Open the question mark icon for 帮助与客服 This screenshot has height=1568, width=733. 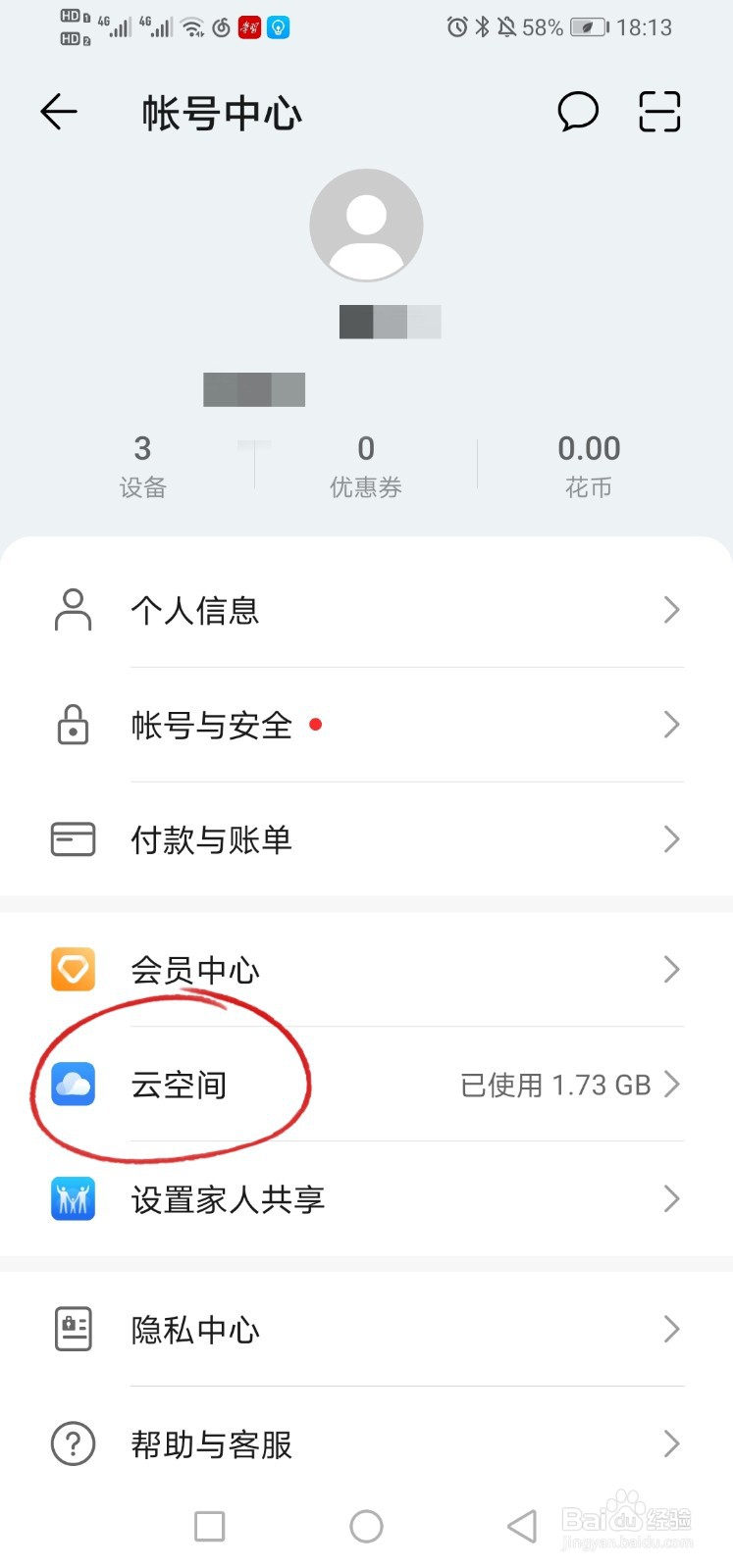72,1443
